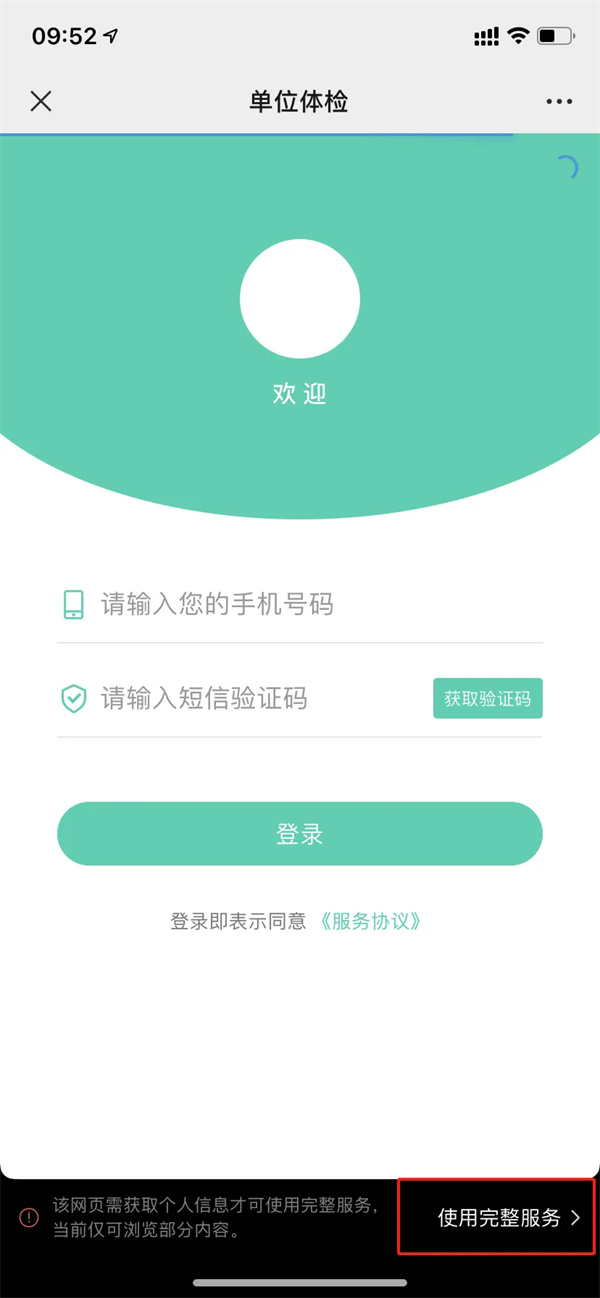
Task: Tap 使用完整服务 in the bottom banner
Action: click(x=508, y=1217)
